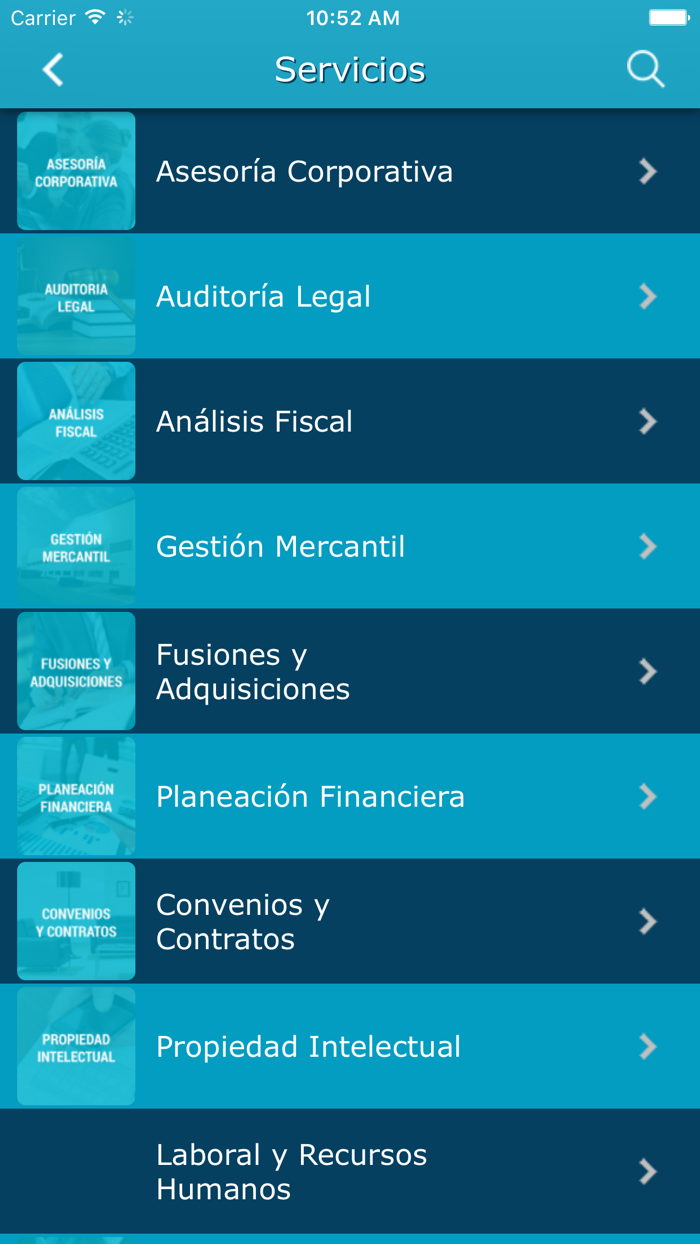View Análisis Fiscal details
The width and height of the screenshot is (700, 1244).
tap(350, 421)
